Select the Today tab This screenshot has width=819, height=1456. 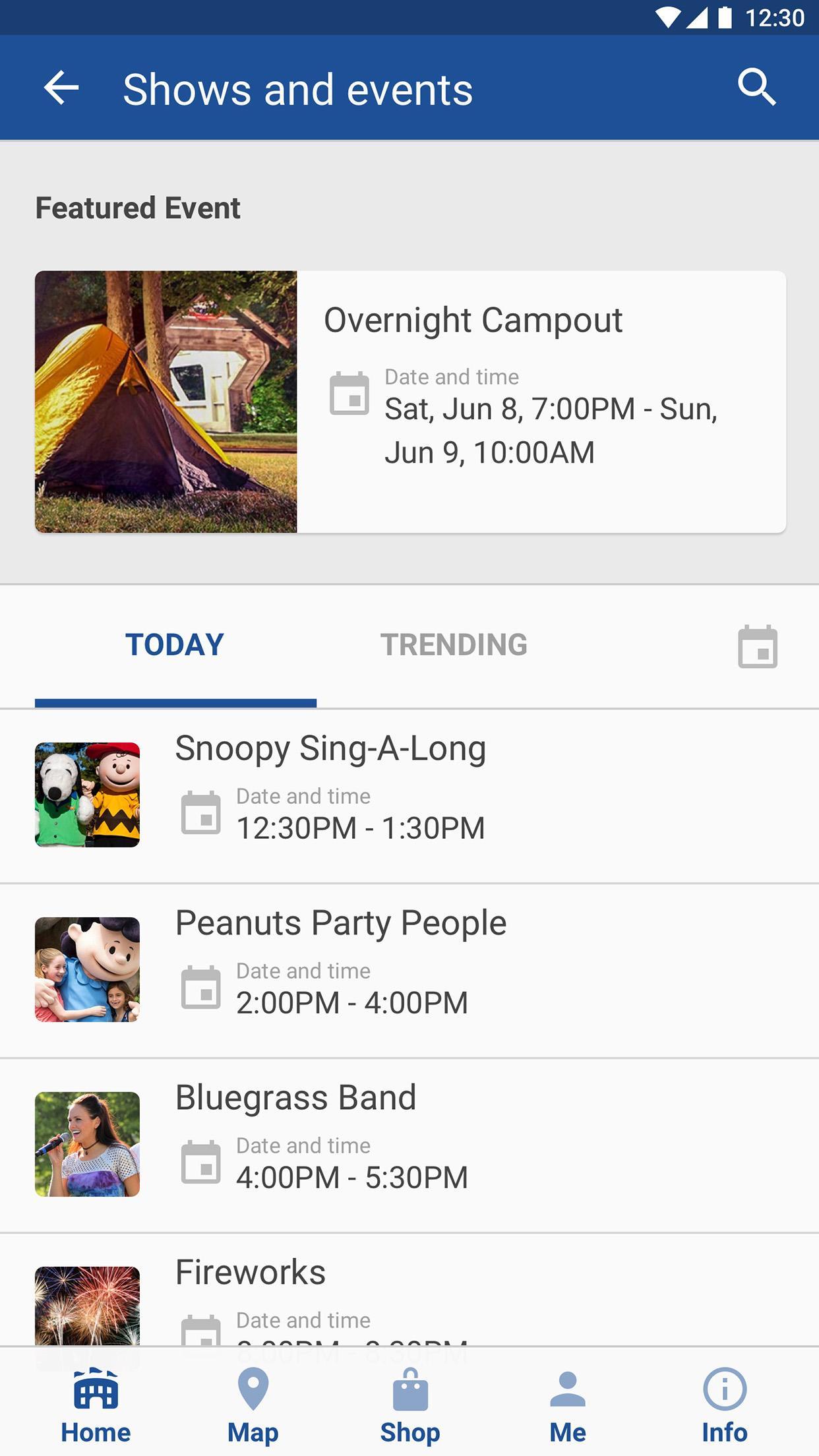click(175, 645)
